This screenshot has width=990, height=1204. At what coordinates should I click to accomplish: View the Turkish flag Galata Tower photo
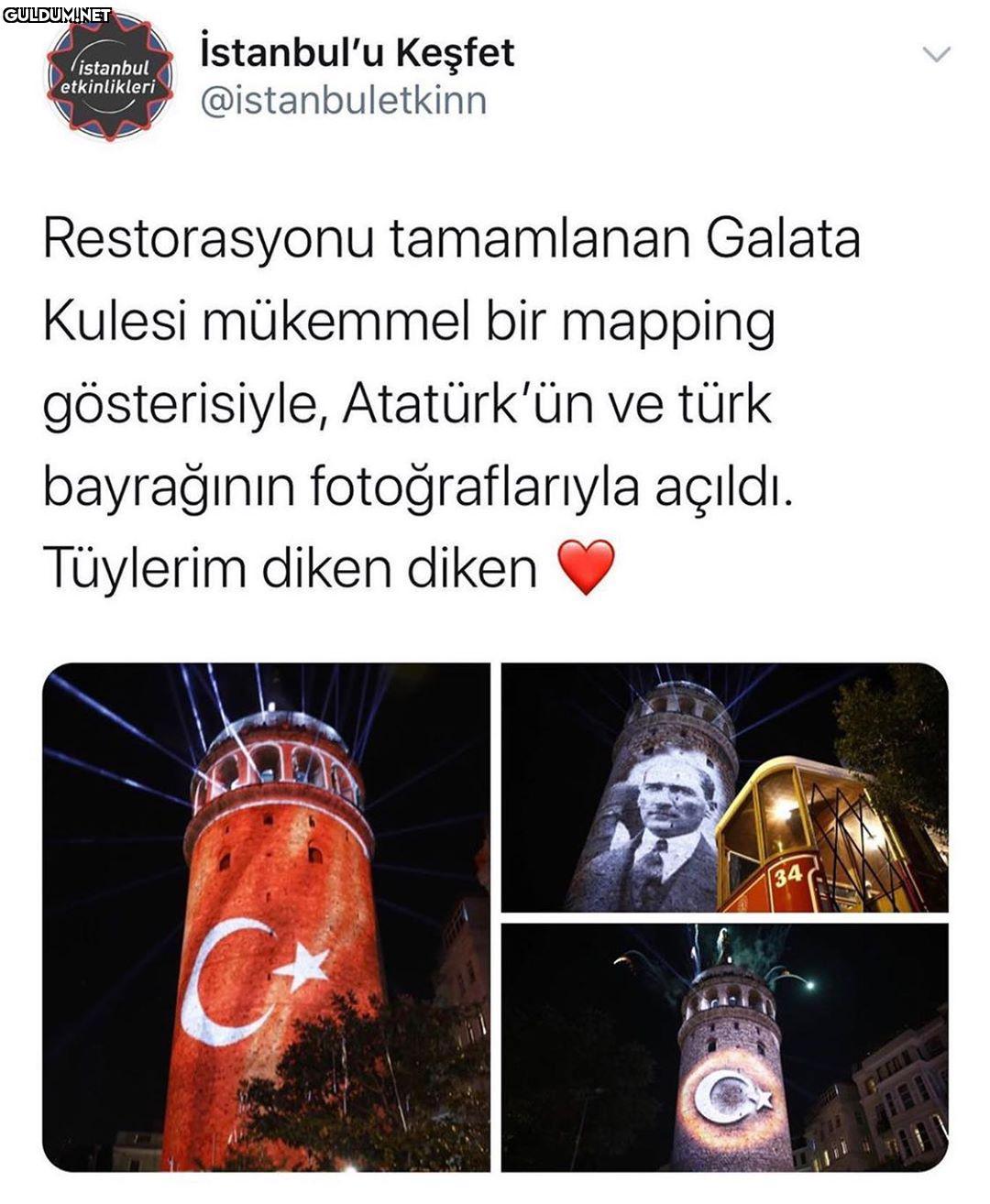coord(267,916)
